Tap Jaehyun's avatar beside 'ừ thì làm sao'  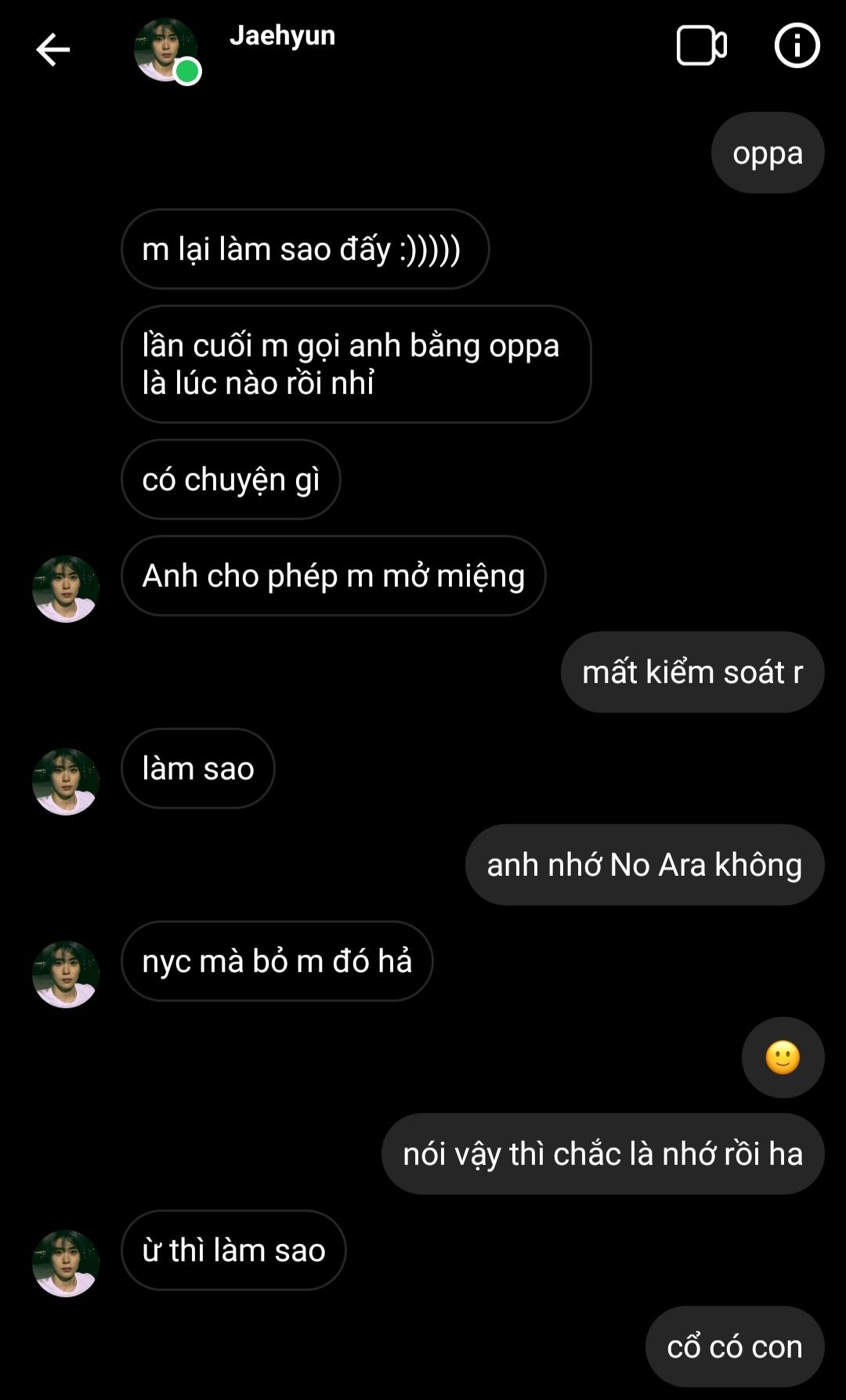(x=66, y=1263)
